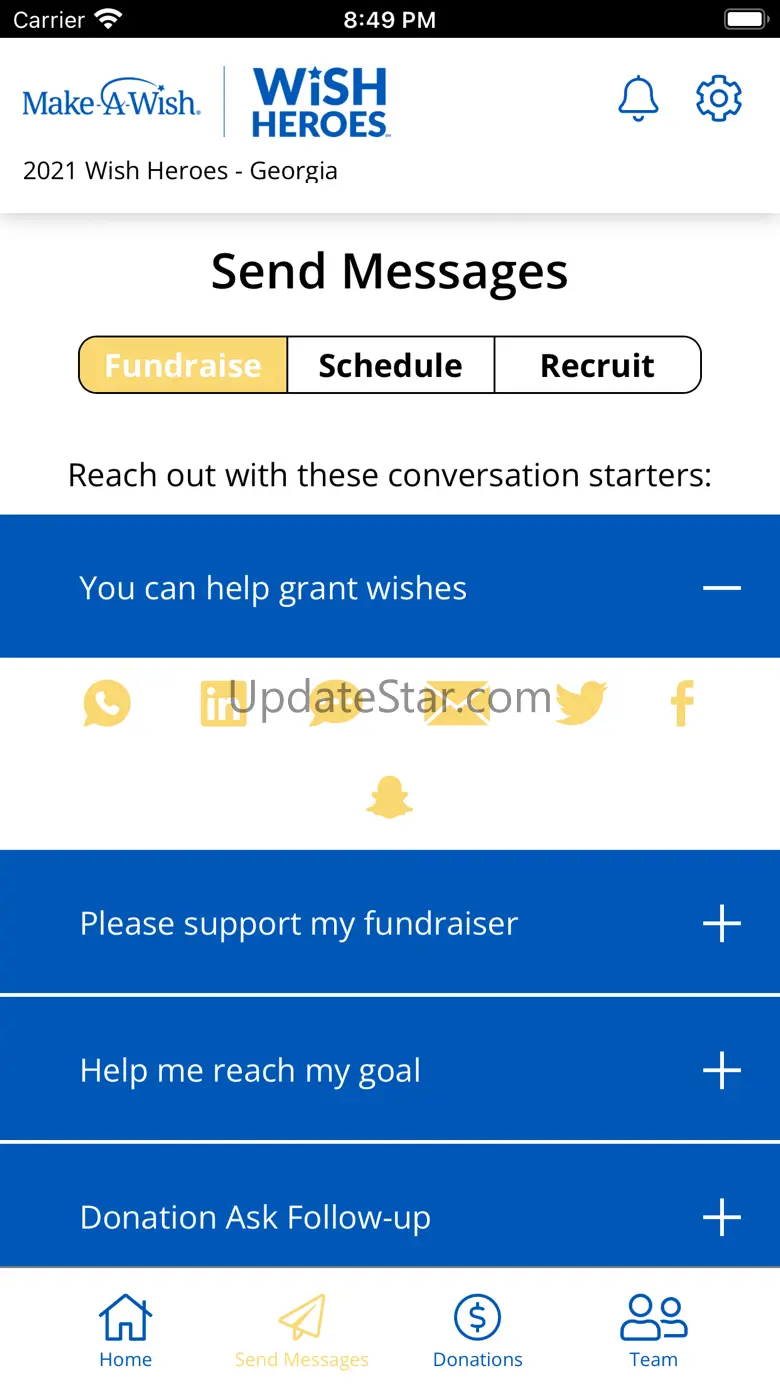Share the message via text message bubble
Viewport: 780px width, 1387px height.
tap(335, 703)
